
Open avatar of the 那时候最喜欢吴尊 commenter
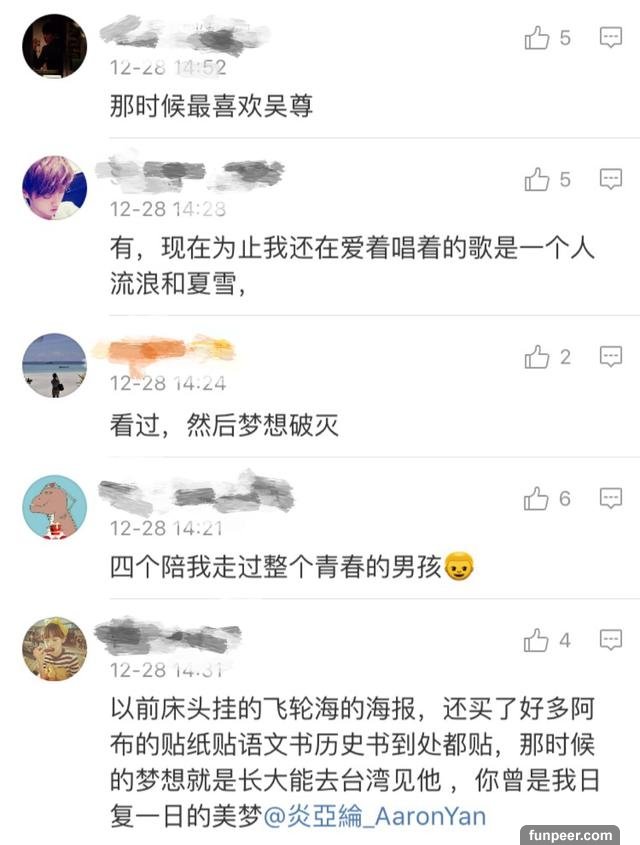click(x=54, y=46)
